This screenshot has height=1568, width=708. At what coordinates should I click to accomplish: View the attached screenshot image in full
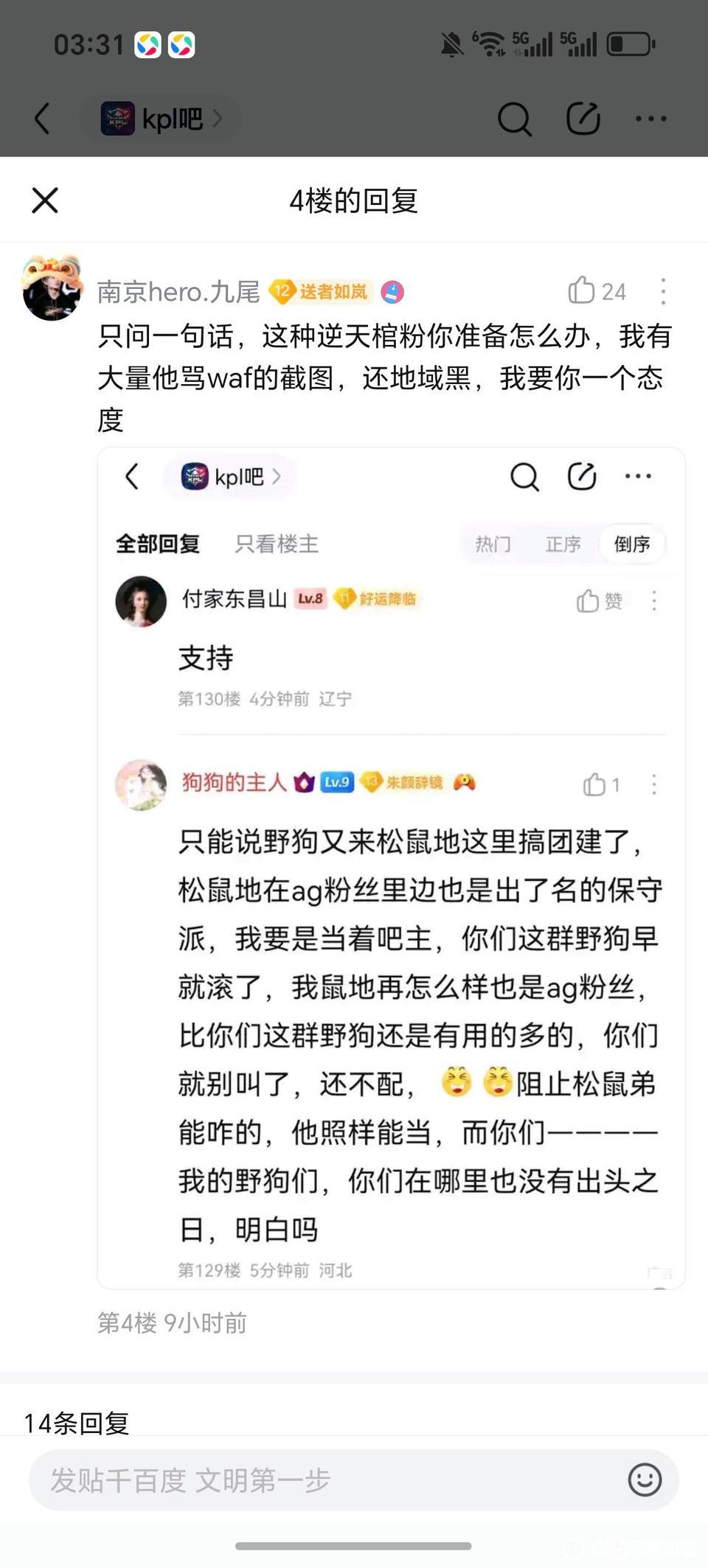point(391,868)
